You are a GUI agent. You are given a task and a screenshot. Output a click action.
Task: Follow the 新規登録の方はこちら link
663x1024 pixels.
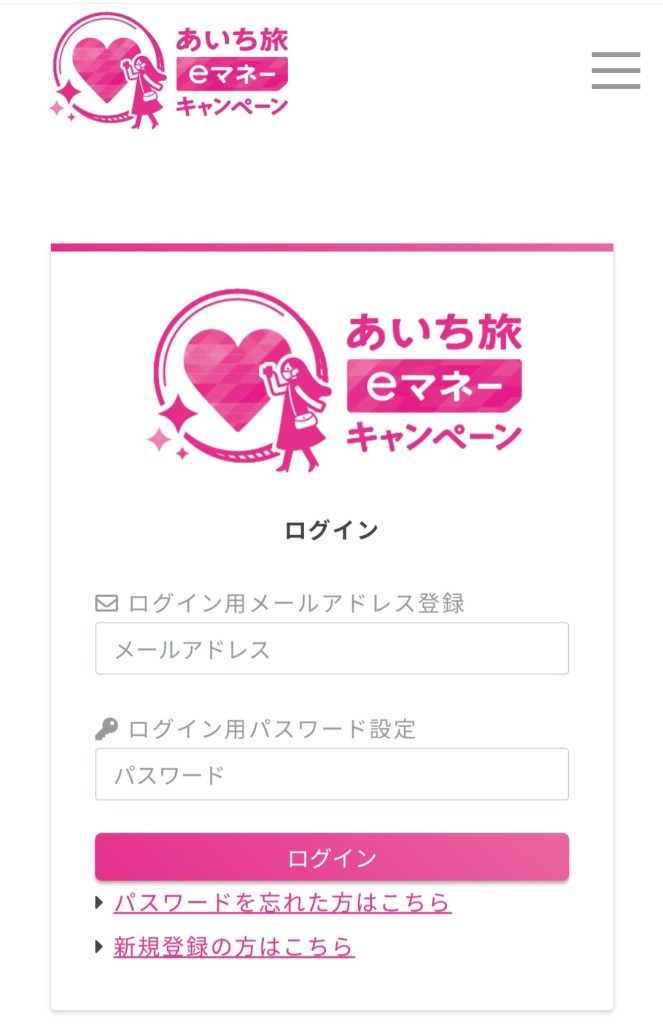click(234, 946)
